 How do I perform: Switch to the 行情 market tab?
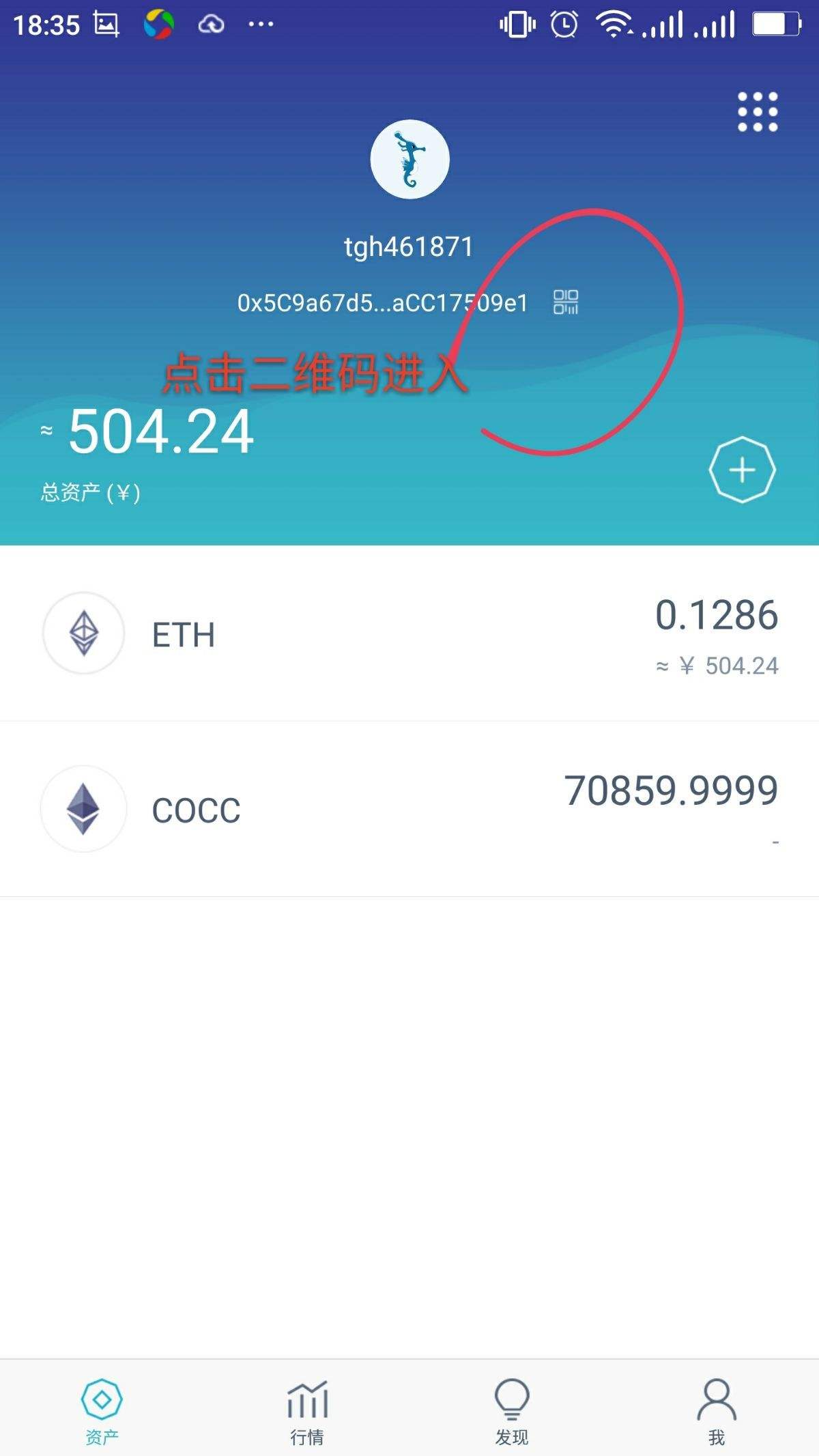[307, 1411]
